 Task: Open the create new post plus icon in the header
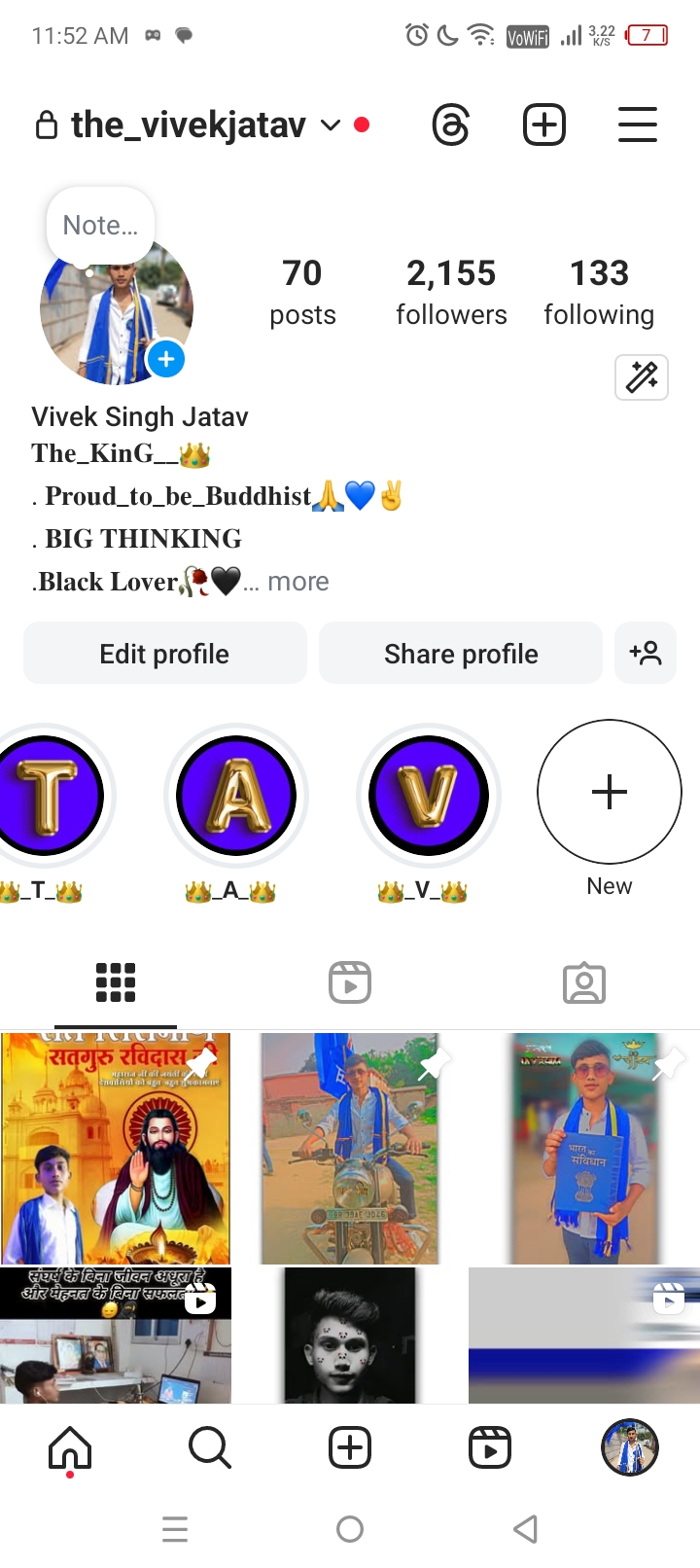coord(544,125)
